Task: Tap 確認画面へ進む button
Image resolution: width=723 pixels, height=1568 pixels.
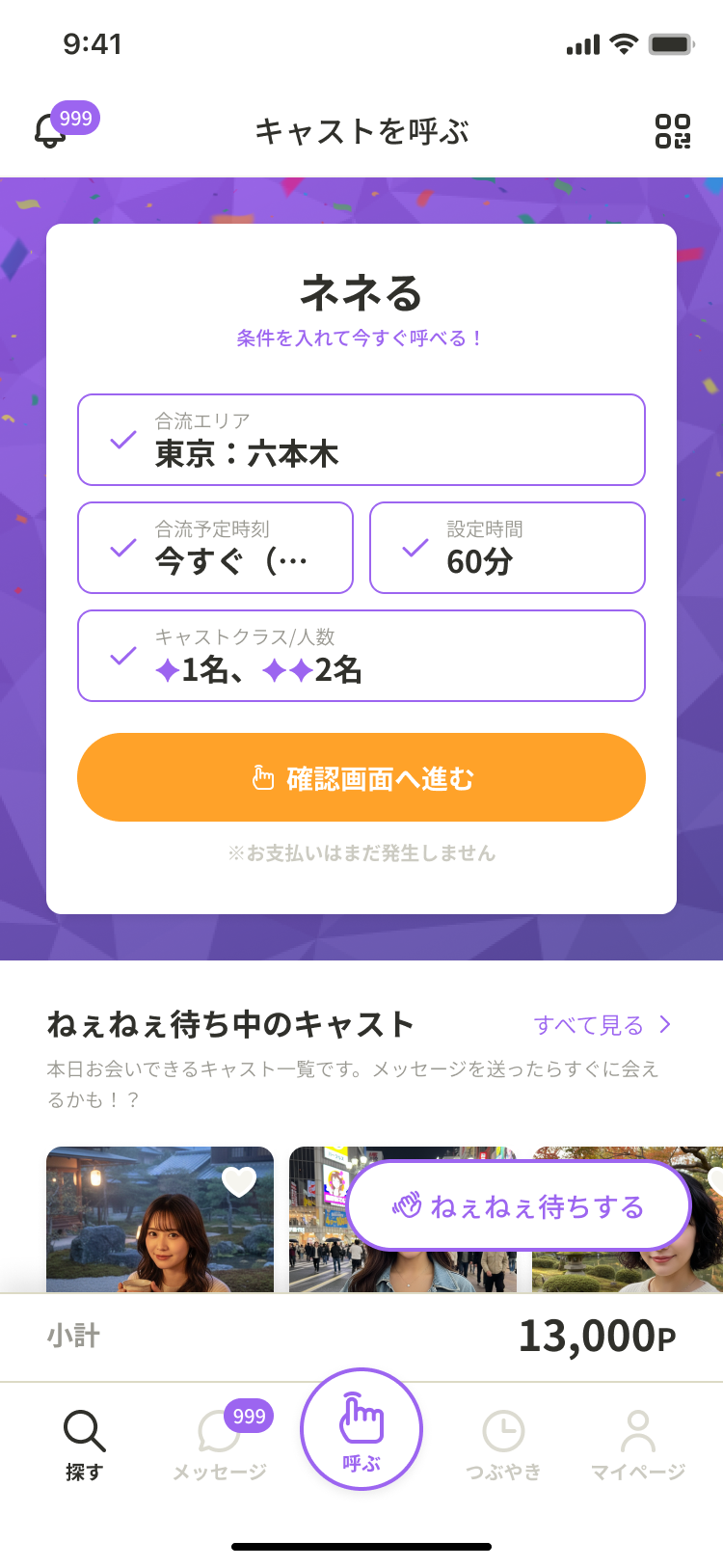Action: pyautogui.click(x=361, y=777)
